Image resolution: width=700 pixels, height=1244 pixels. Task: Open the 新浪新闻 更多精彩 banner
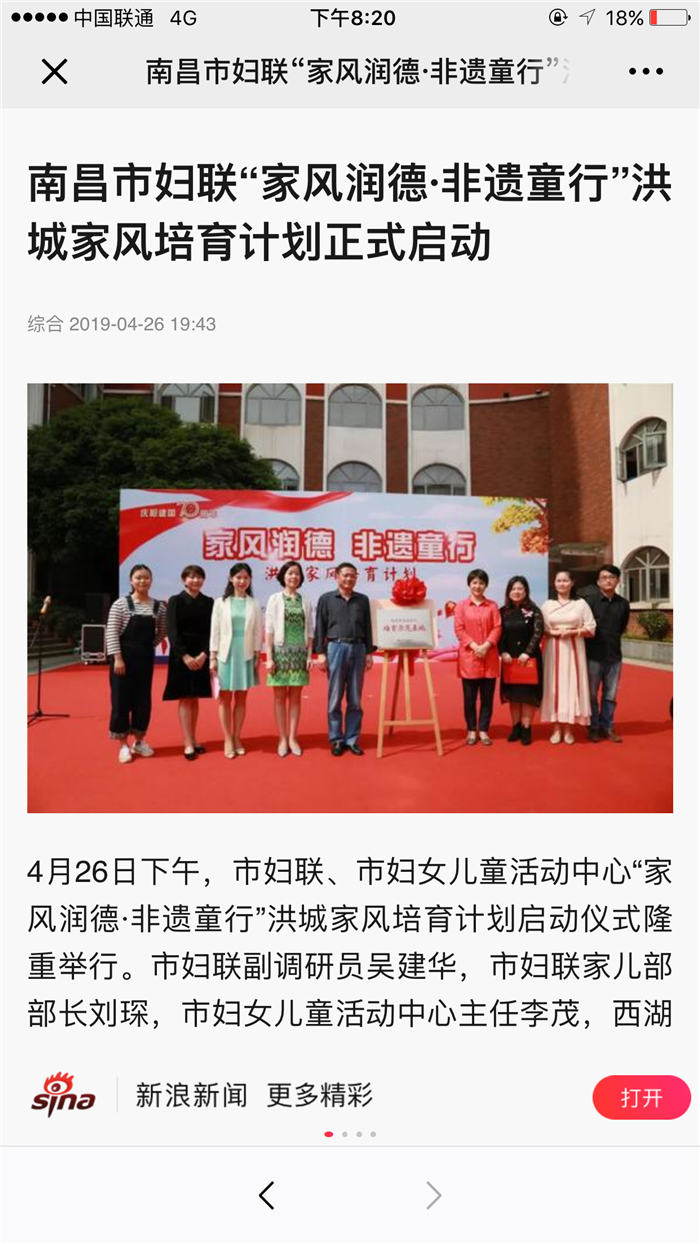(254, 1096)
